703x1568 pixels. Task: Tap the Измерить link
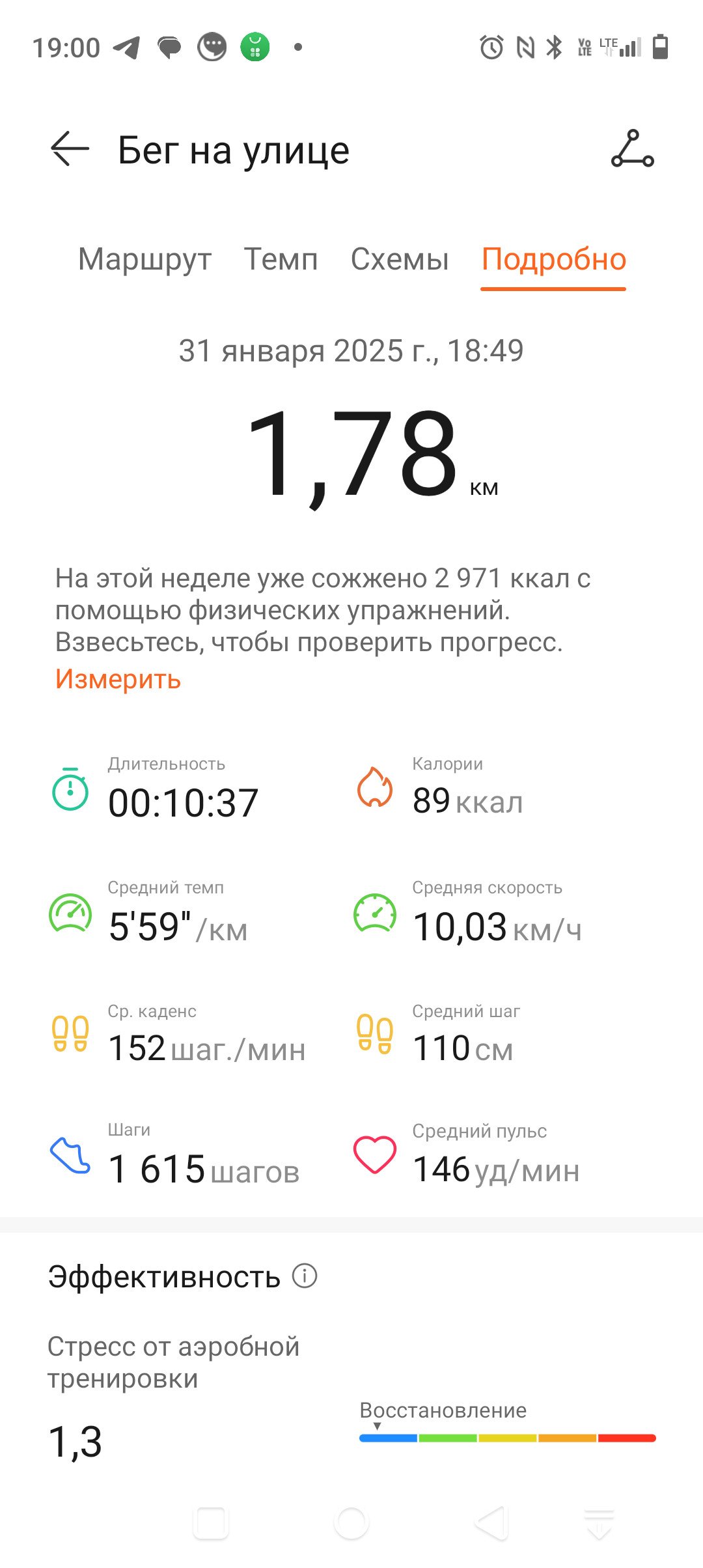(118, 679)
